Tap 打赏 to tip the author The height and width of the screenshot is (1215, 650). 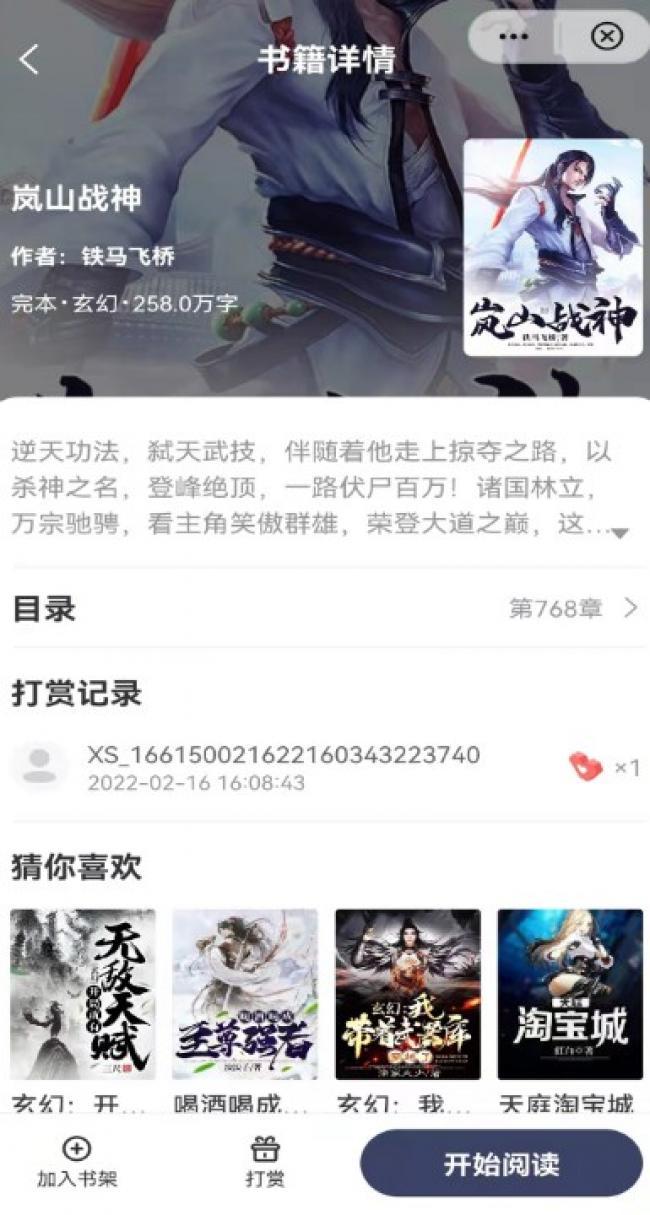tap(265, 1162)
